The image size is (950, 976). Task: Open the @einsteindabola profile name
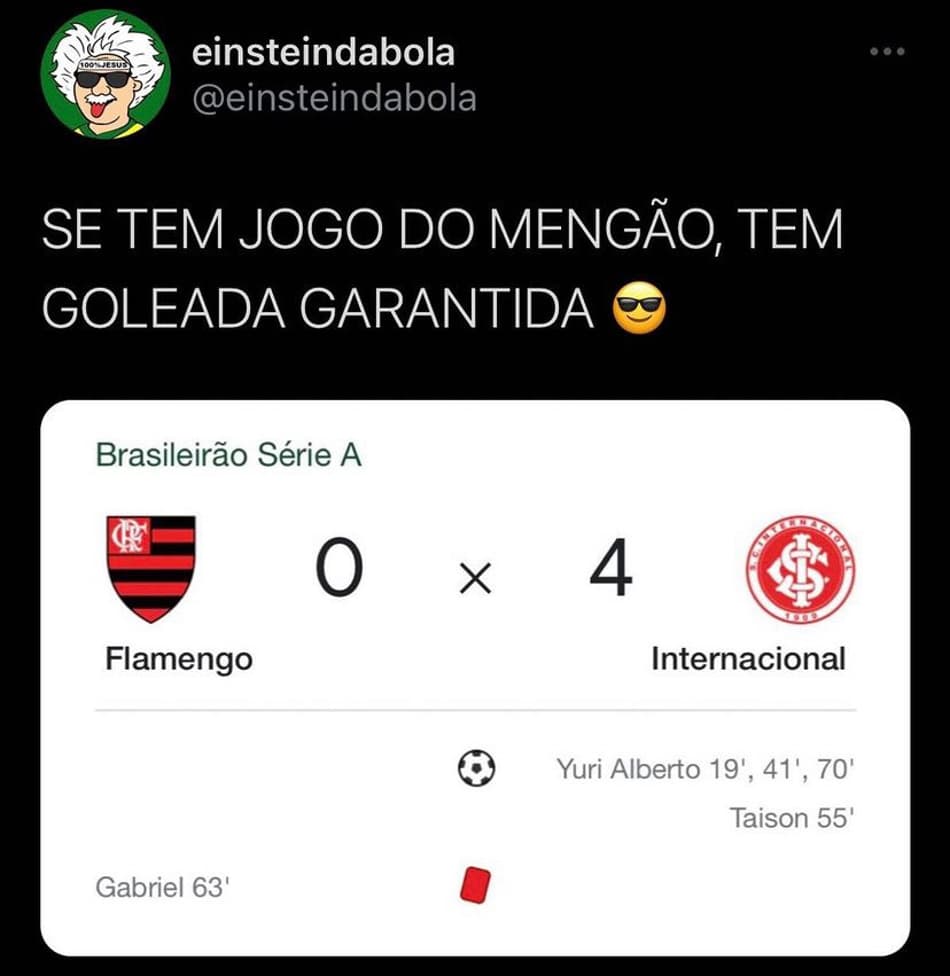pyautogui.click(x=323, y=53)
